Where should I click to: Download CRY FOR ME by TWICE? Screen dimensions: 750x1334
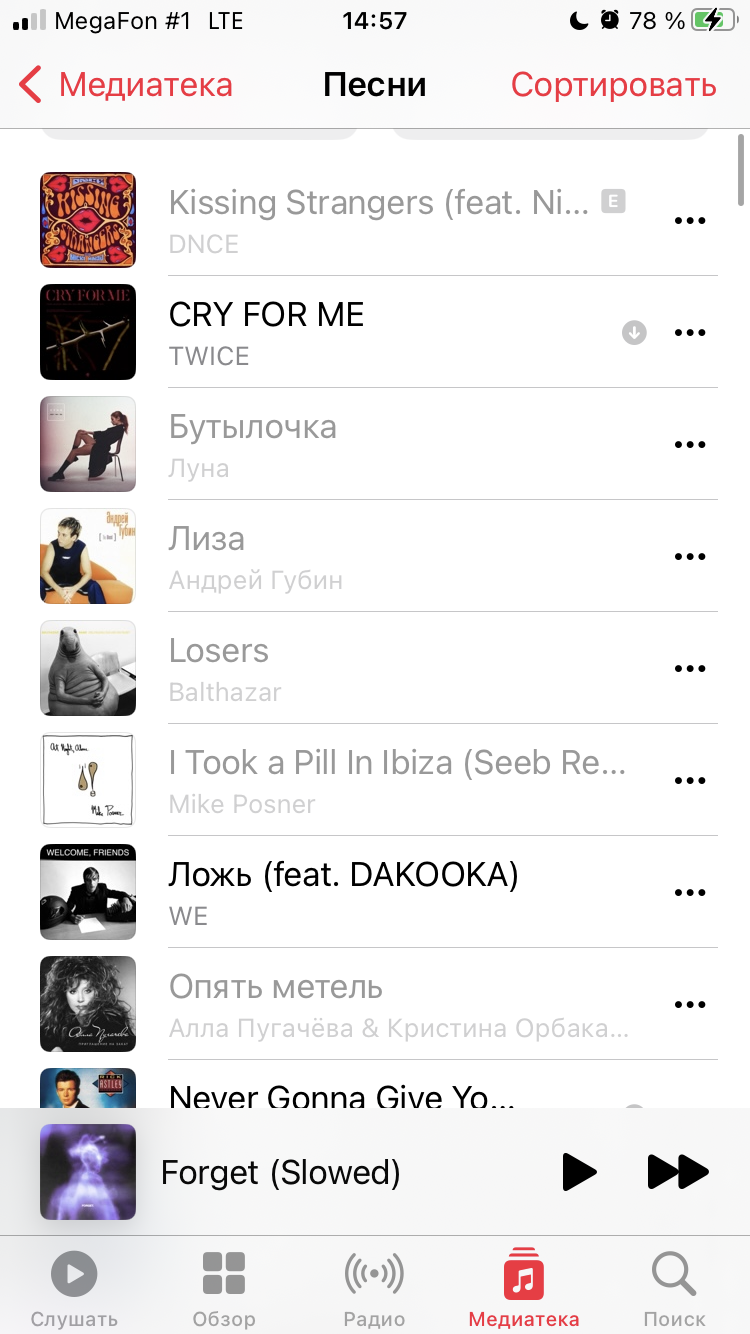[x=634, y=333]
